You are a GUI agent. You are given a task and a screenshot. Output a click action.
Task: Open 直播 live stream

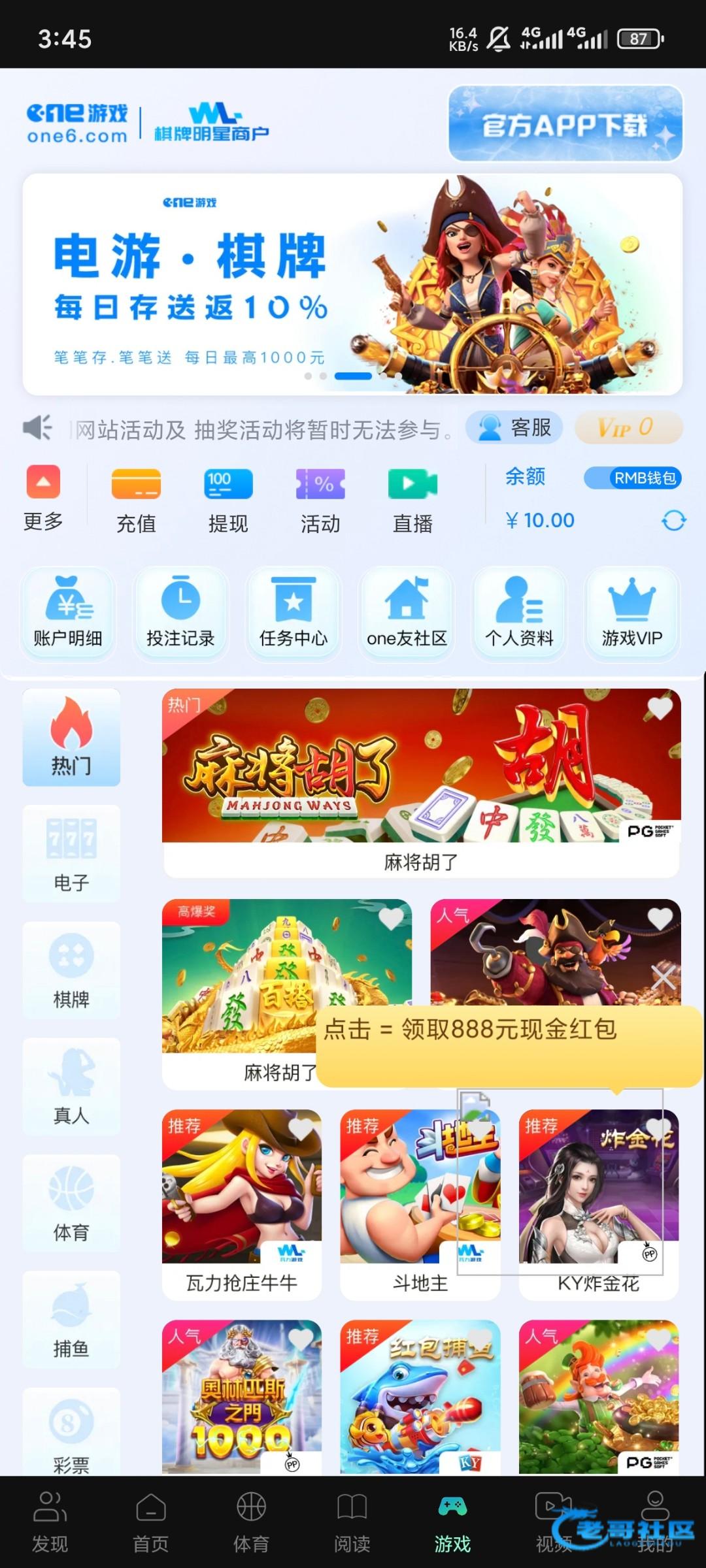412,500
